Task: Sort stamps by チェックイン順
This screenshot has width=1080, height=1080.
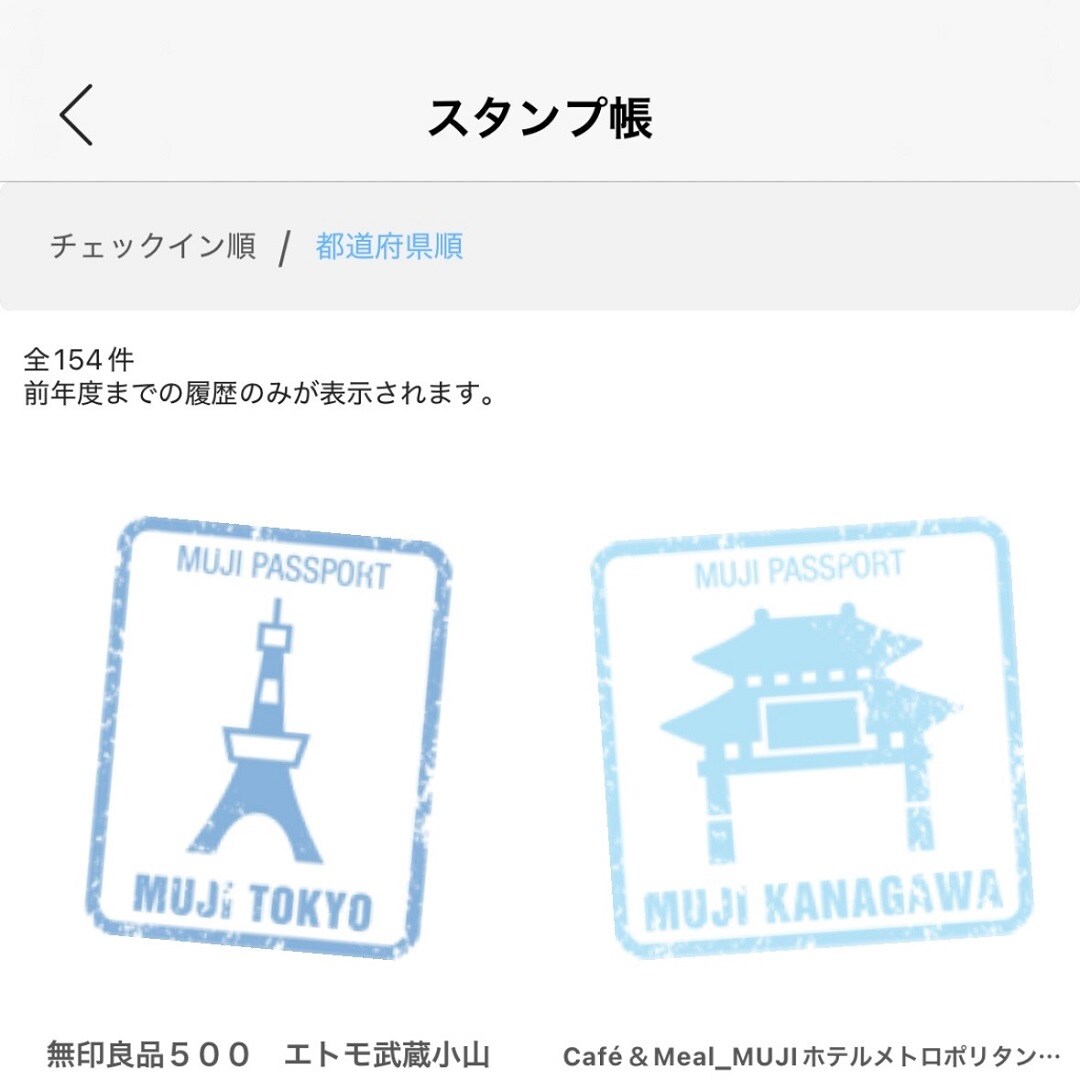Action: tap(153, 246)
